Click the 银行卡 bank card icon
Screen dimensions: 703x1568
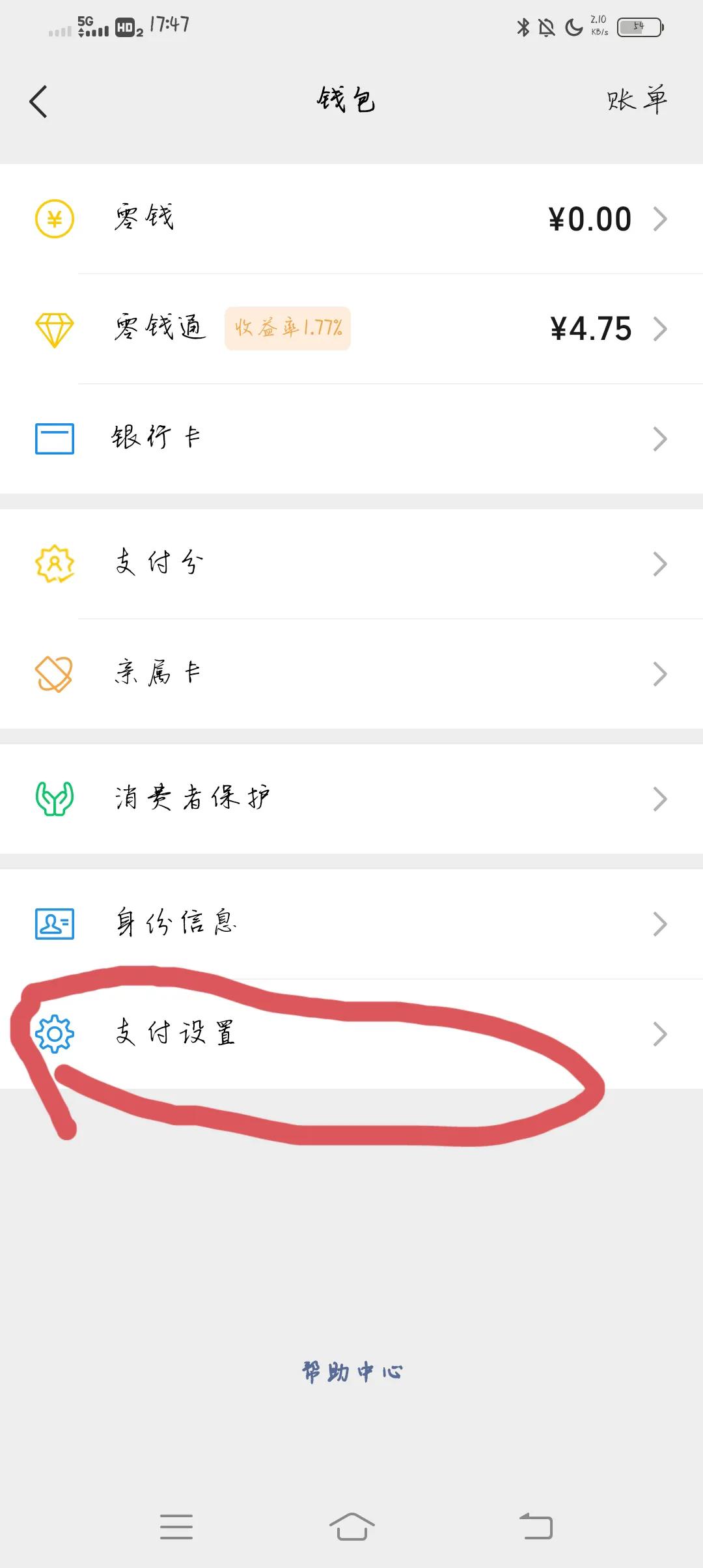pos(54,438)
